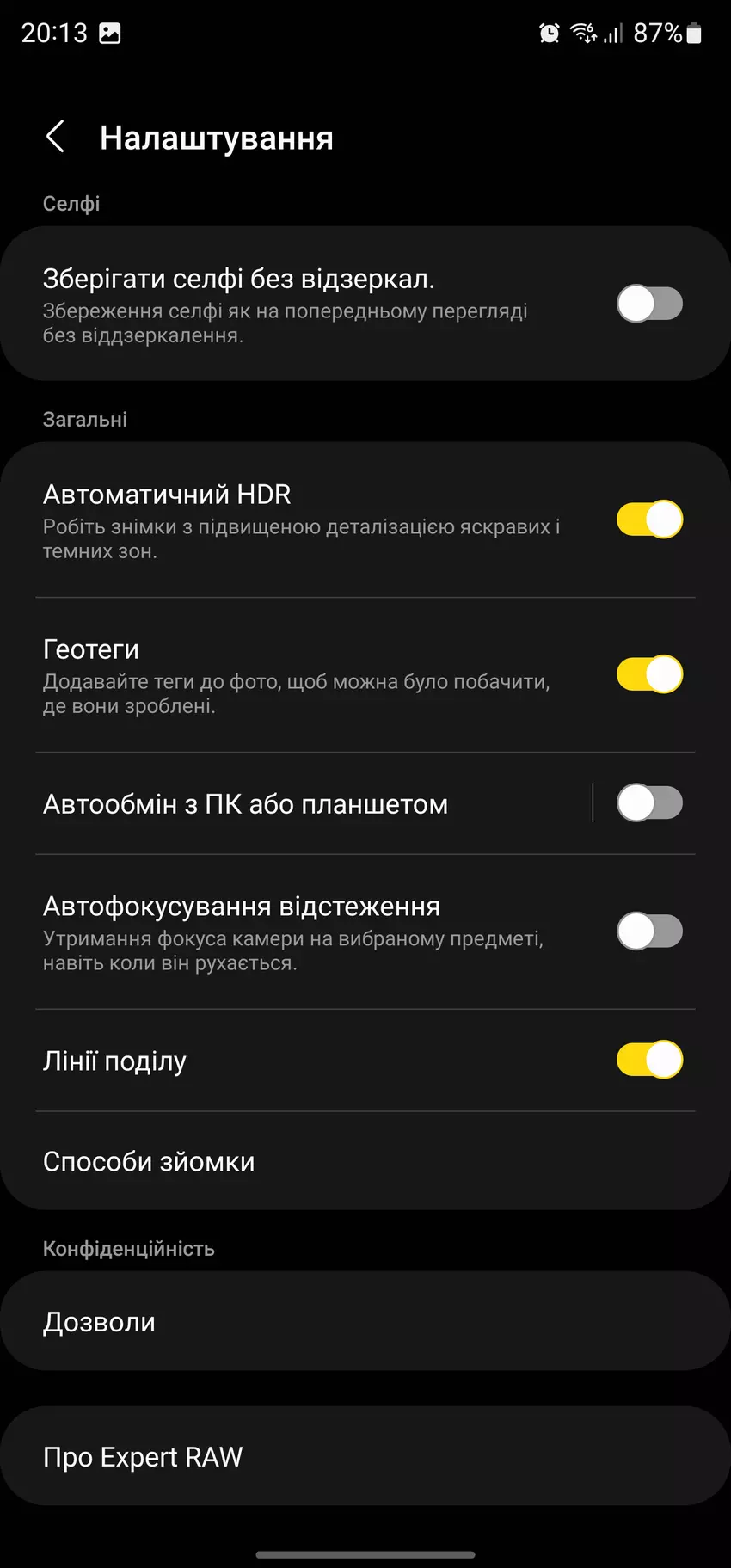This screenshot has height=1568, width=731.
Task: Tap the gallery notification icon next to the clock
Action: pos(110,33)
